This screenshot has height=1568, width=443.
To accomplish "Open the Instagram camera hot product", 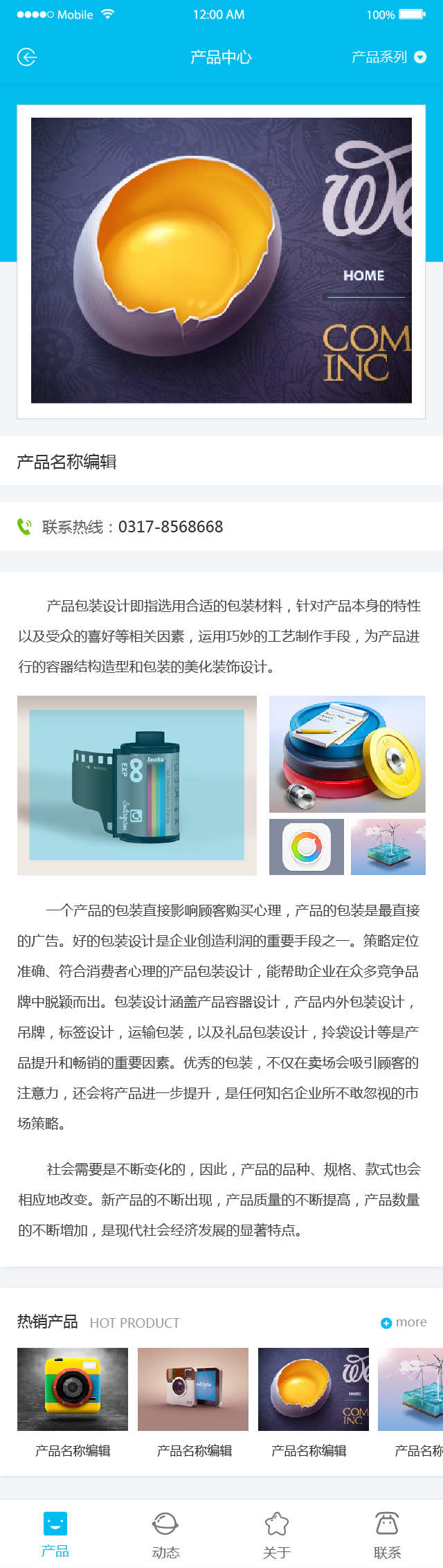I will (x=193, y=1389).
